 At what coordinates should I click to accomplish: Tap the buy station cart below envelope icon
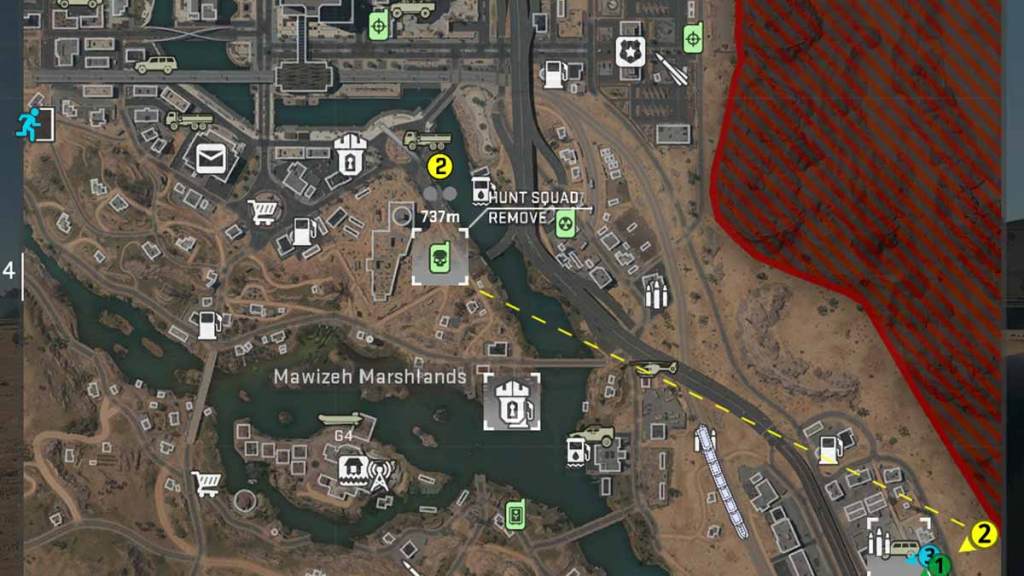pyautogui.click(x=262, y=211)
